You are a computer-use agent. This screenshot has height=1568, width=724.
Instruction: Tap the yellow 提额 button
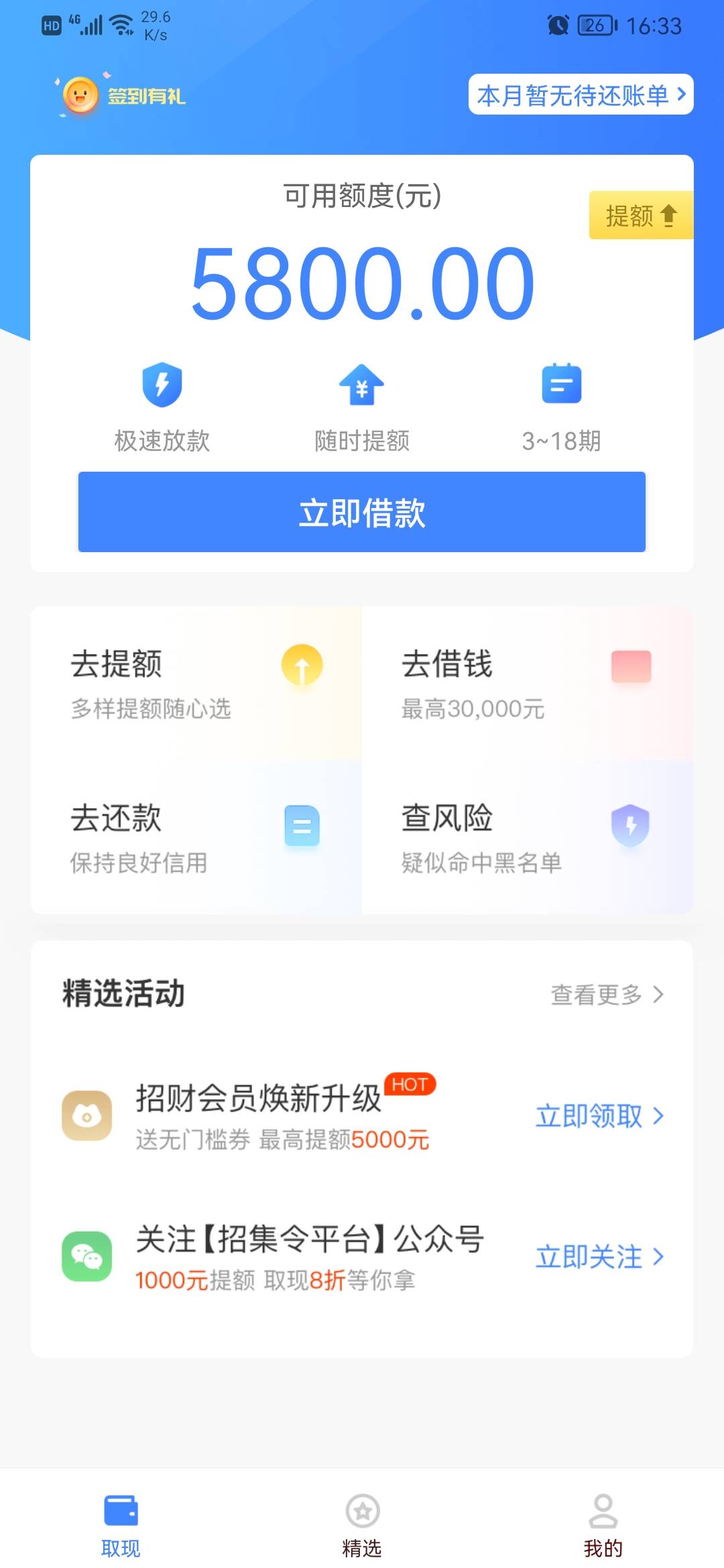(641, 215)
